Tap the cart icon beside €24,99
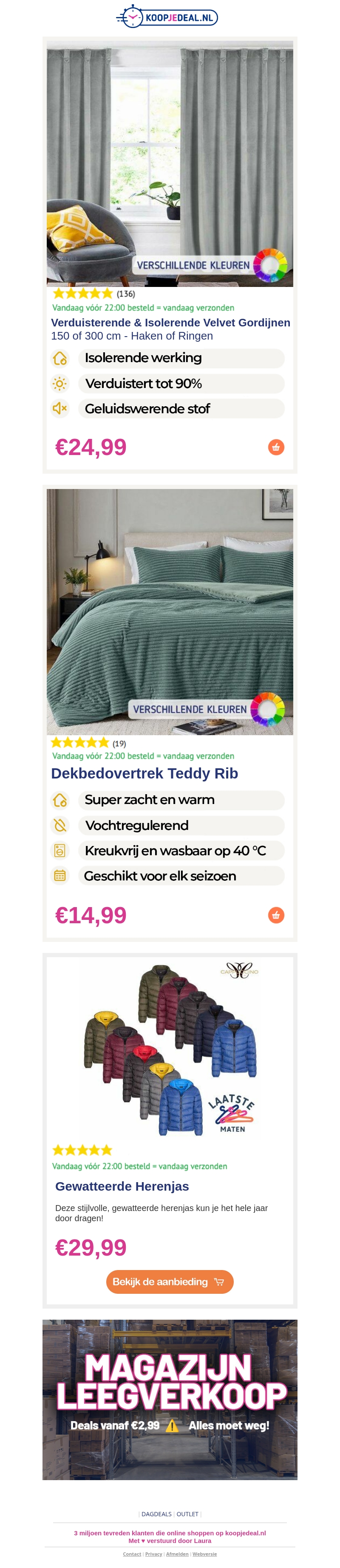 tap(276, 447)
